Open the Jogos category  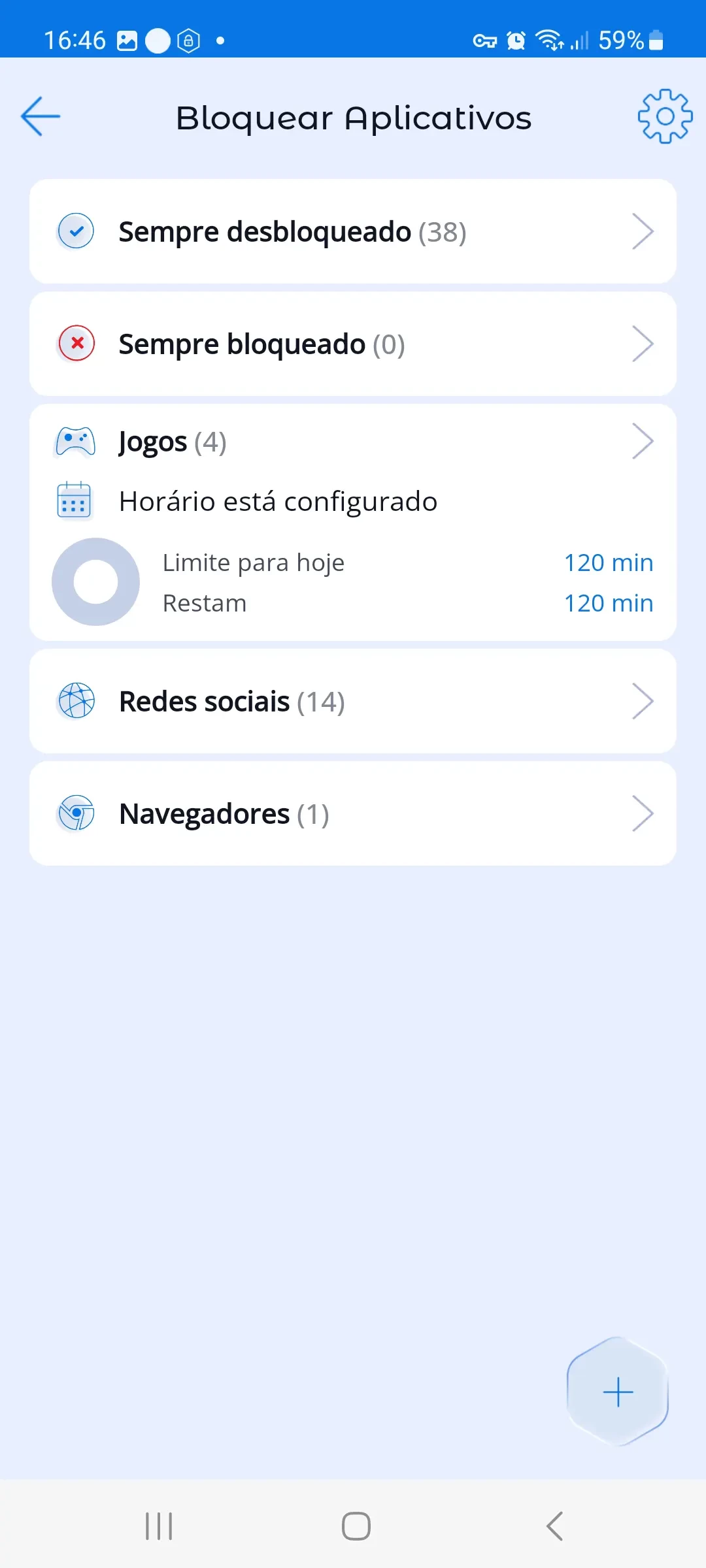point(353,442)
